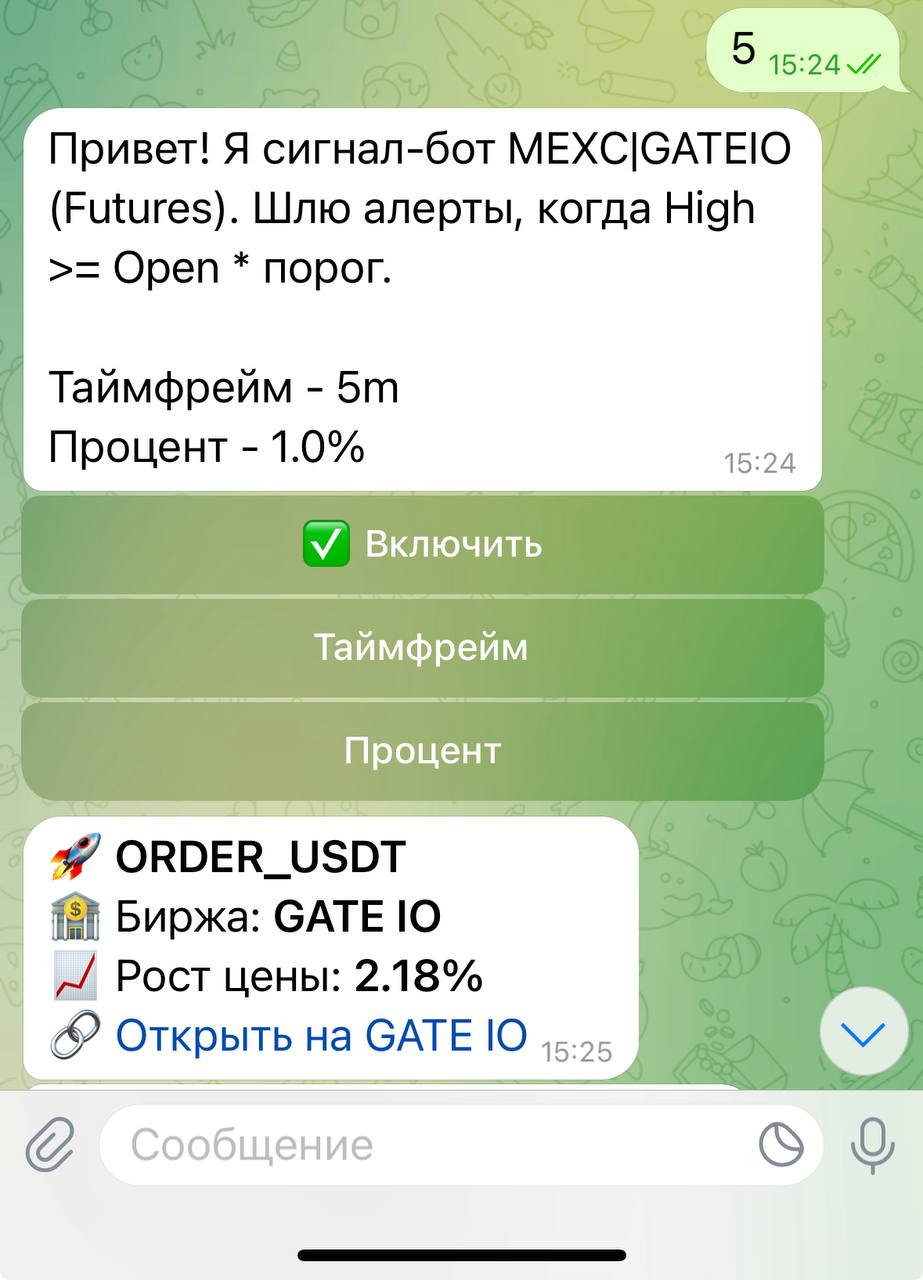The image size is (923, 1280).
Task: Tap the paperclip attach icon
Action: click(50, 1144)
